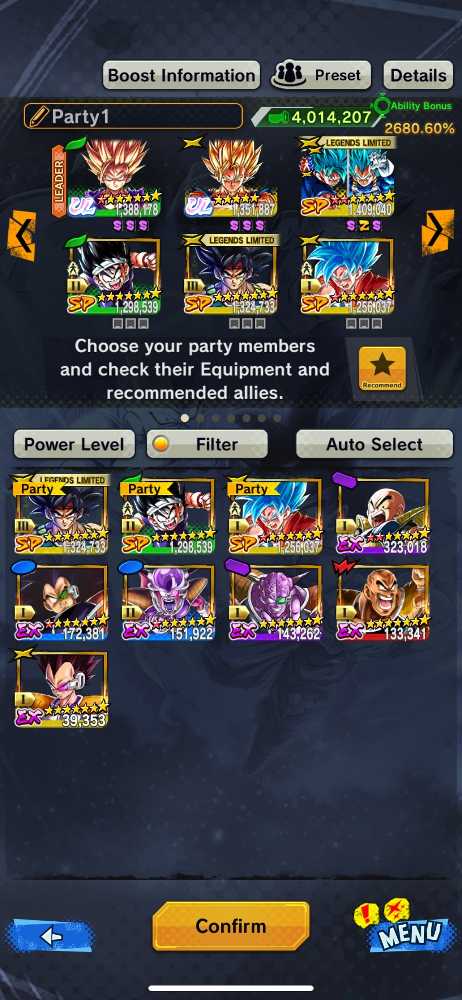Open the Filter options

(207, 444)
